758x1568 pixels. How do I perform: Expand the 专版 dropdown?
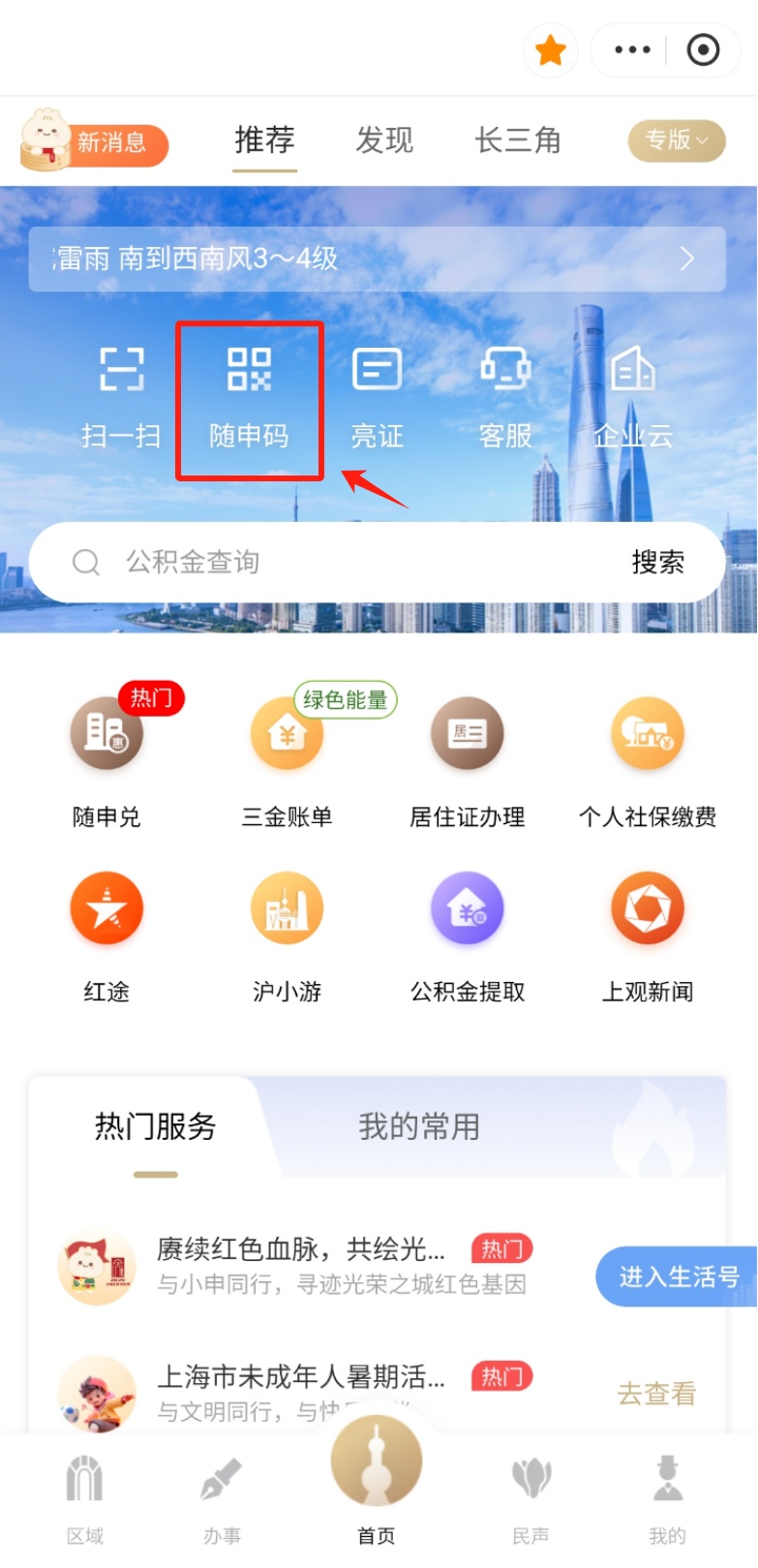click(677, 140)
